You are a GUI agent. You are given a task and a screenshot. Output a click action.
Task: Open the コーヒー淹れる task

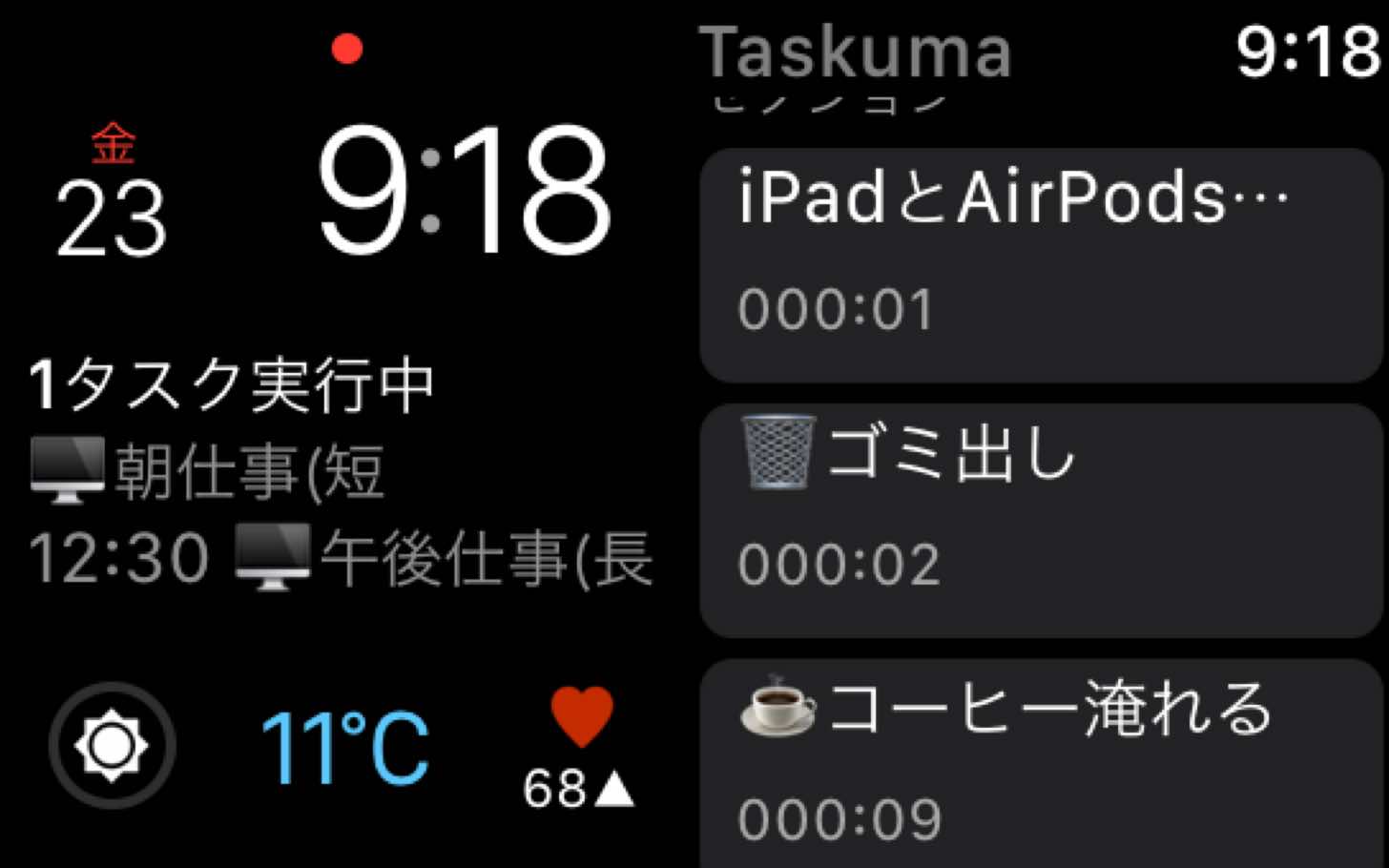coord(1040,763)
